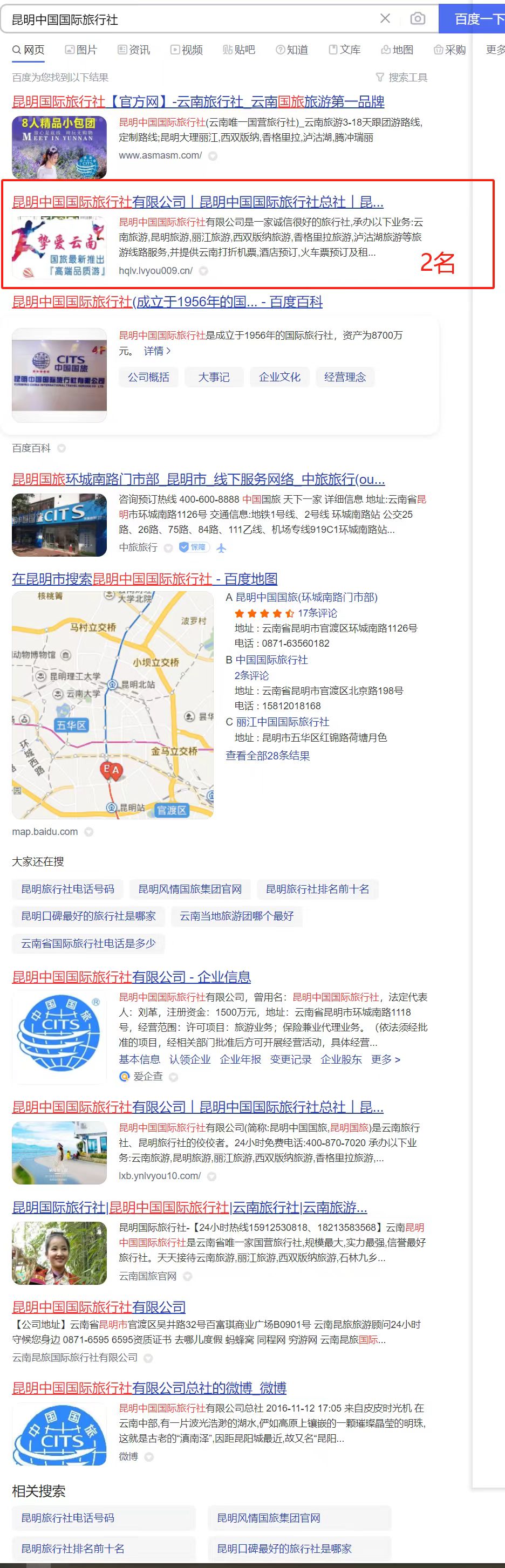505x1568 pixels.
Task: Open 企业年报 in 爱企查 result
Action: point(240,1060)
